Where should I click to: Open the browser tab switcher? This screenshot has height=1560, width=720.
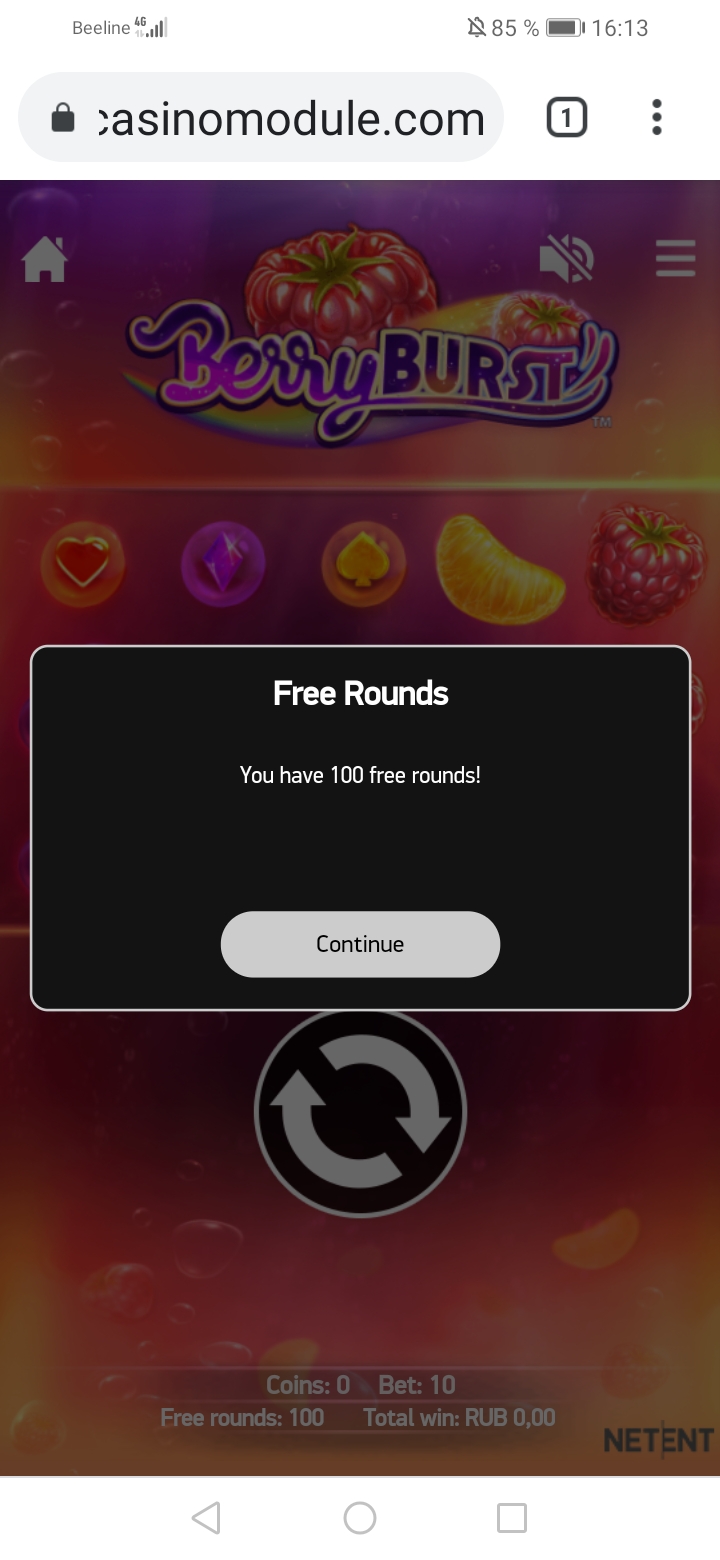pyautogui.click(x=566, y=119)
